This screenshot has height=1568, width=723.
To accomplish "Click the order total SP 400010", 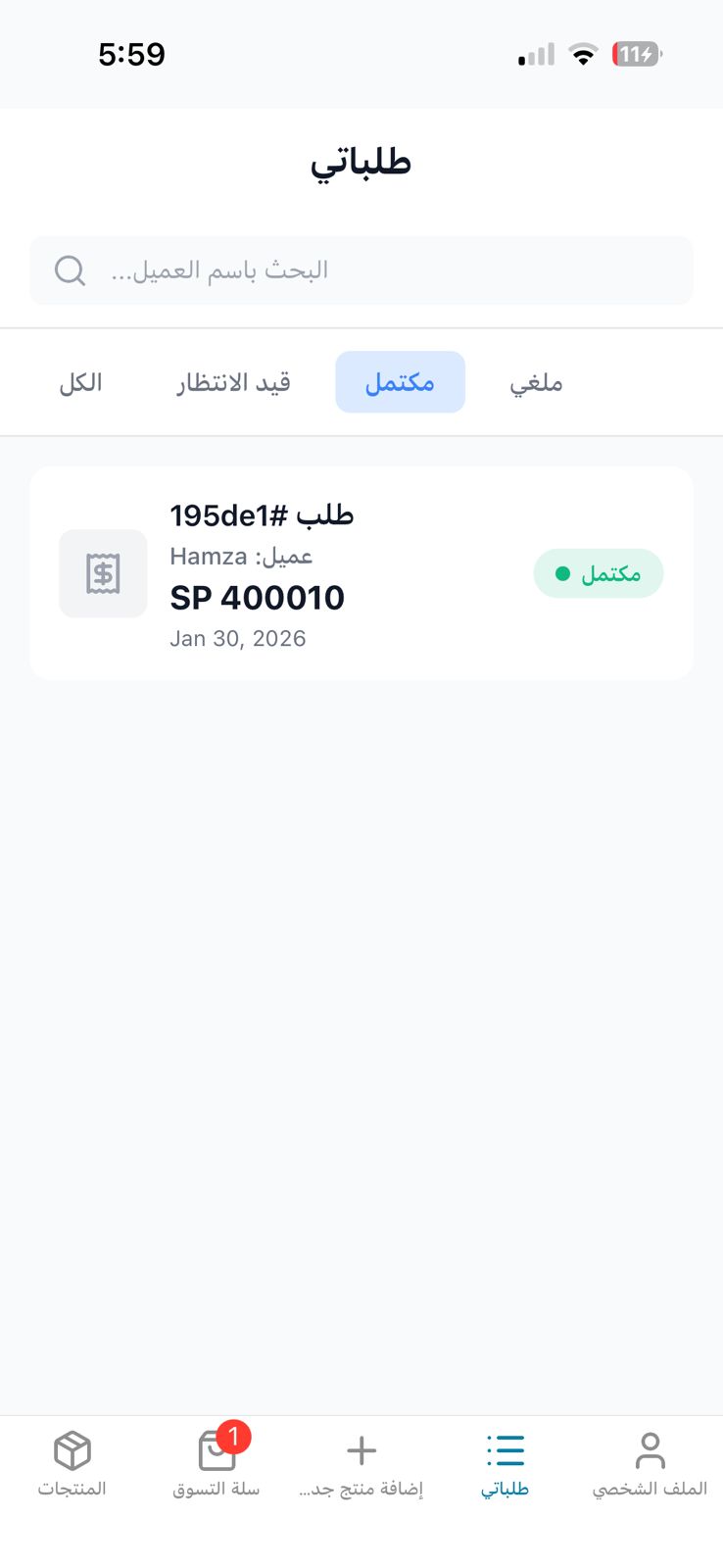I will [x=258, y=597].
